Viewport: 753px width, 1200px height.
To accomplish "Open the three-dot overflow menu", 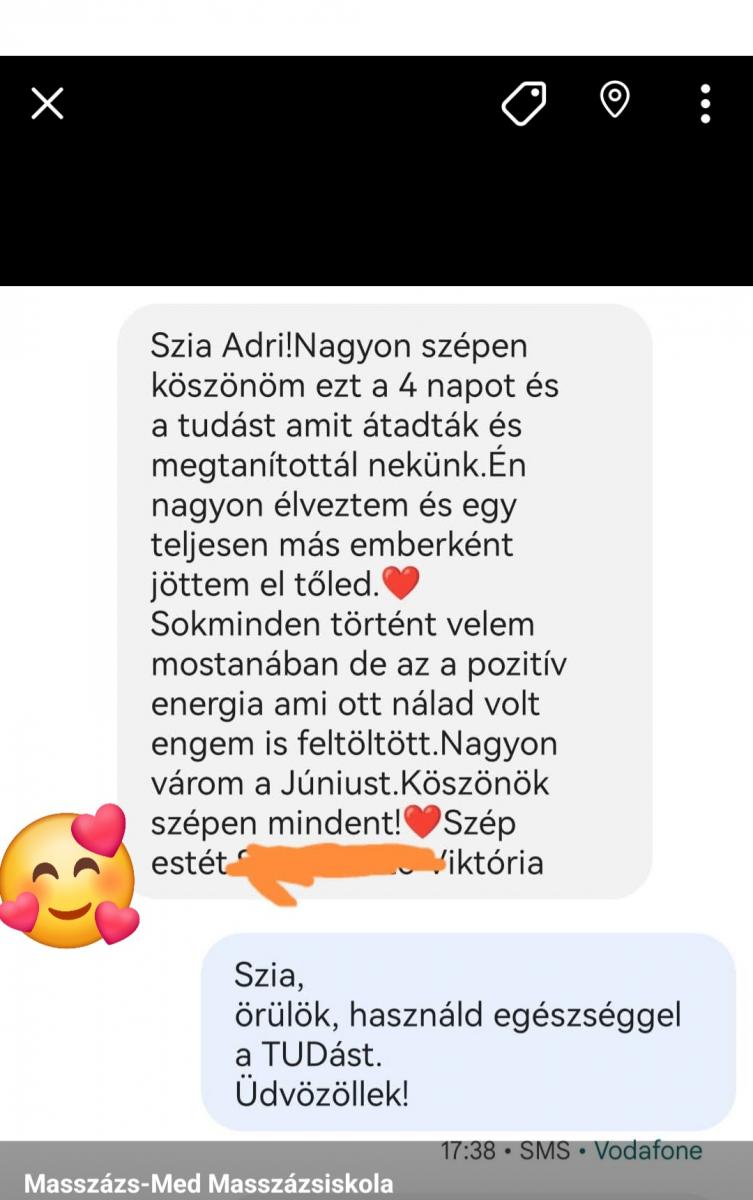I will coord(705,103).
